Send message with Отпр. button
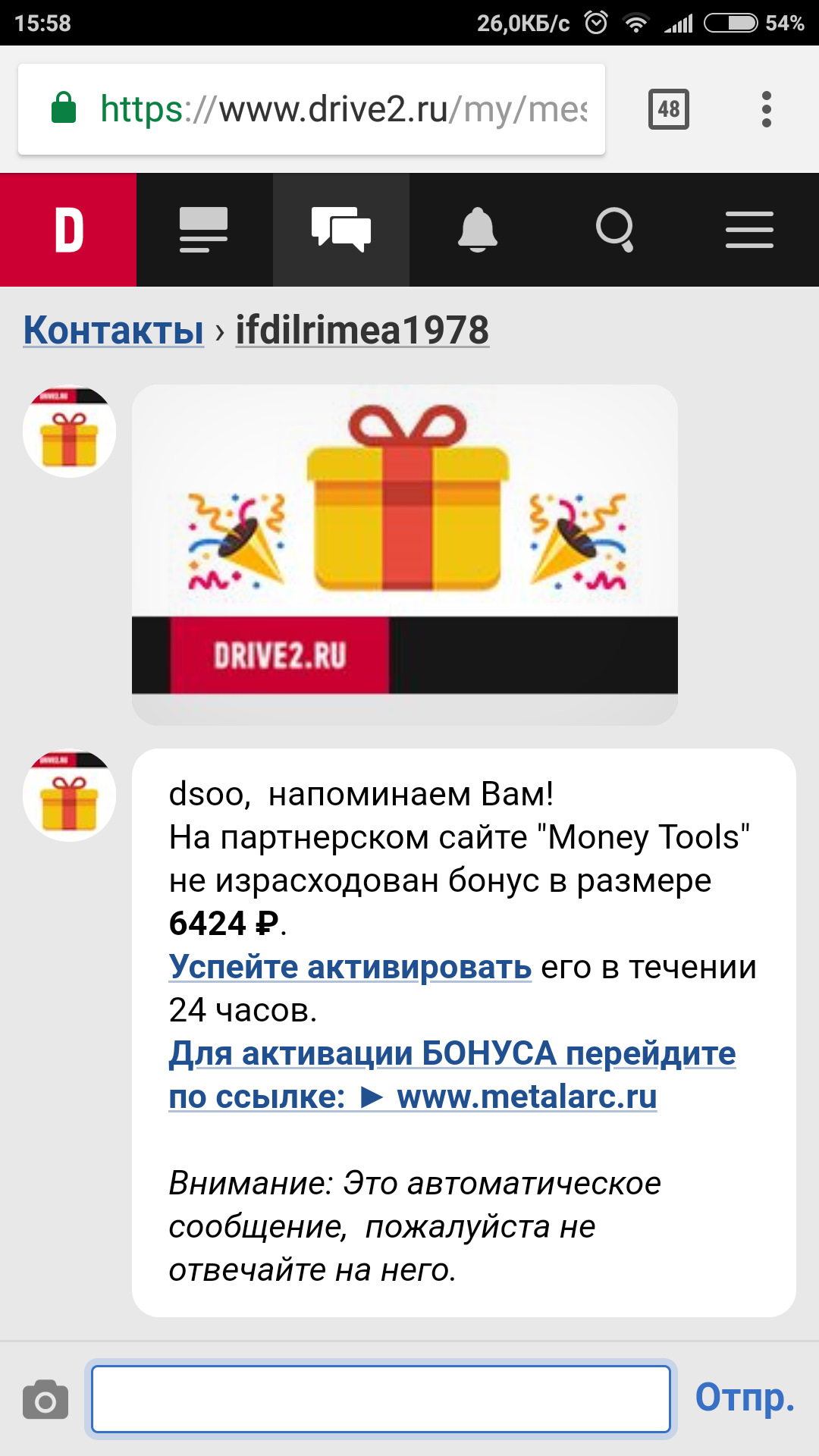Image resolution: width=819 pixels, height=1456 pixels. pyautogui.click(x=744, y=1398)
